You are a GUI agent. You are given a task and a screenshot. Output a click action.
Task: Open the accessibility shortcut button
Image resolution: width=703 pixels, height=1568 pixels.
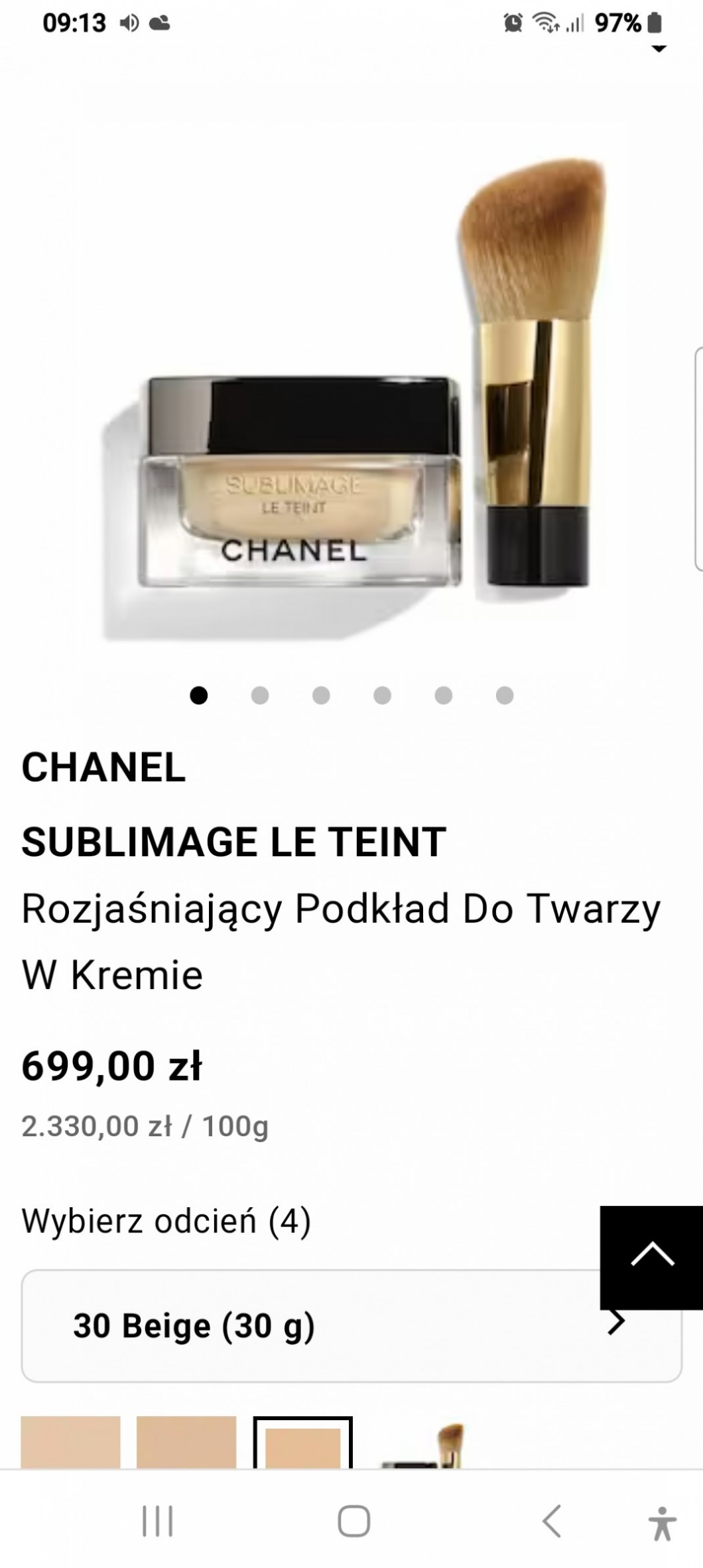click(x=662, y=1524)
